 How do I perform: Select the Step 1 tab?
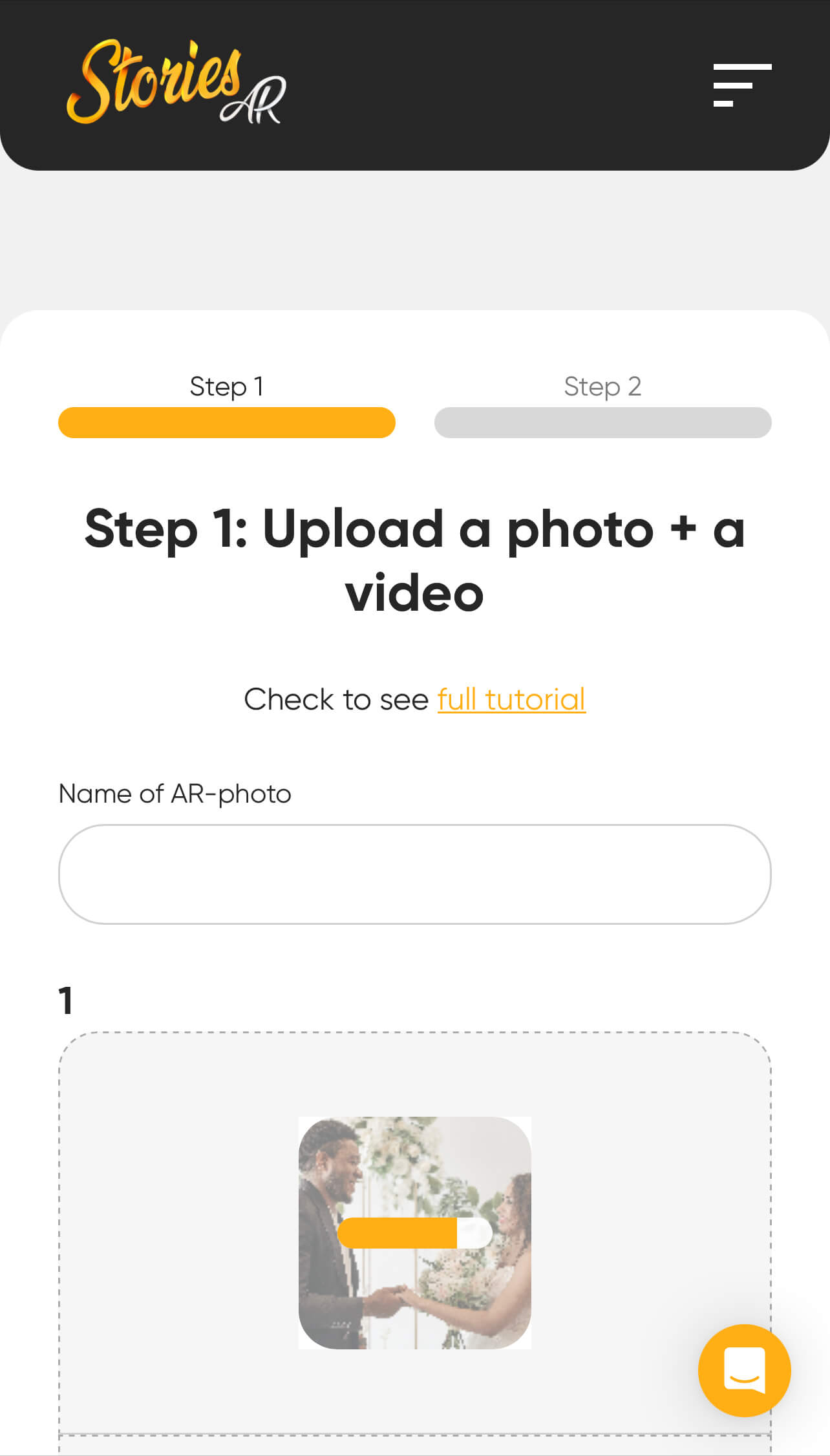click(226, 386)
